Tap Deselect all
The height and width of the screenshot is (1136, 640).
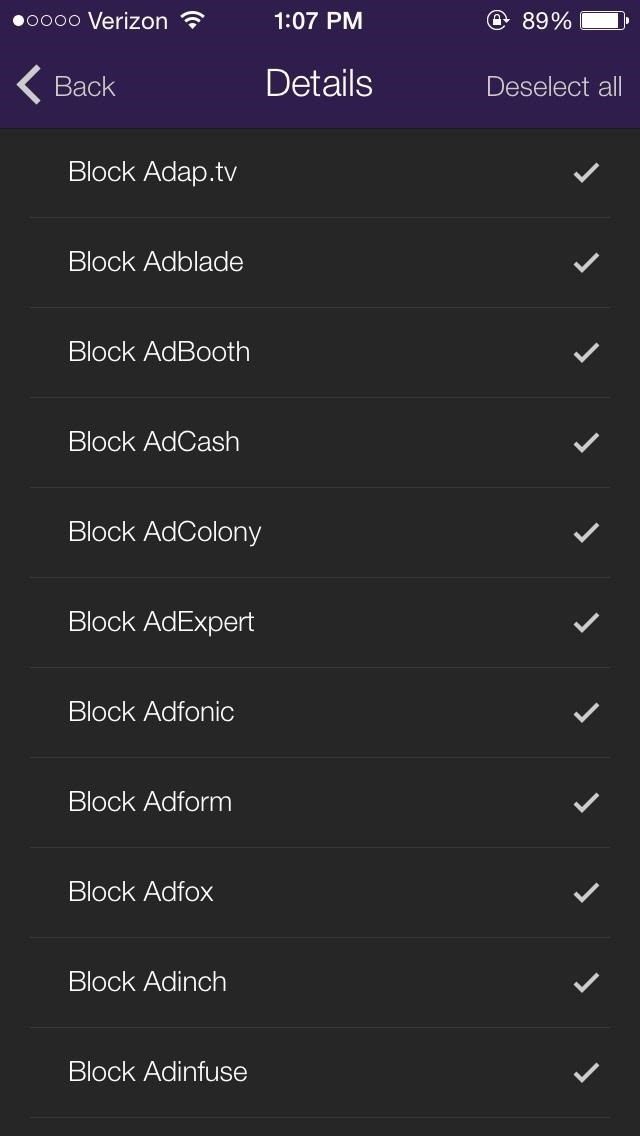[553, 87]
